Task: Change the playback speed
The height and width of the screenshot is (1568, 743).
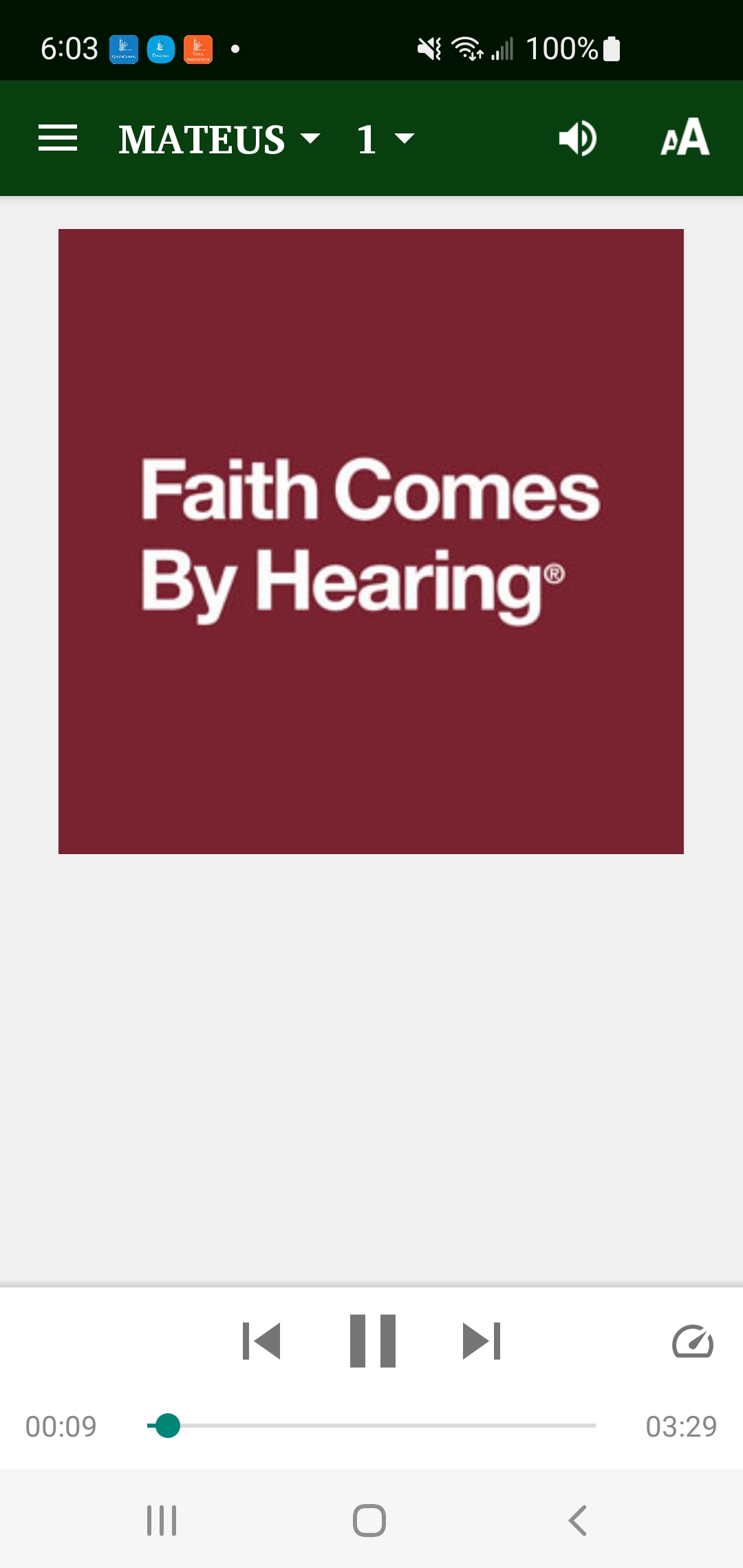Action: pyautogui.click(x=693, y=1341)
